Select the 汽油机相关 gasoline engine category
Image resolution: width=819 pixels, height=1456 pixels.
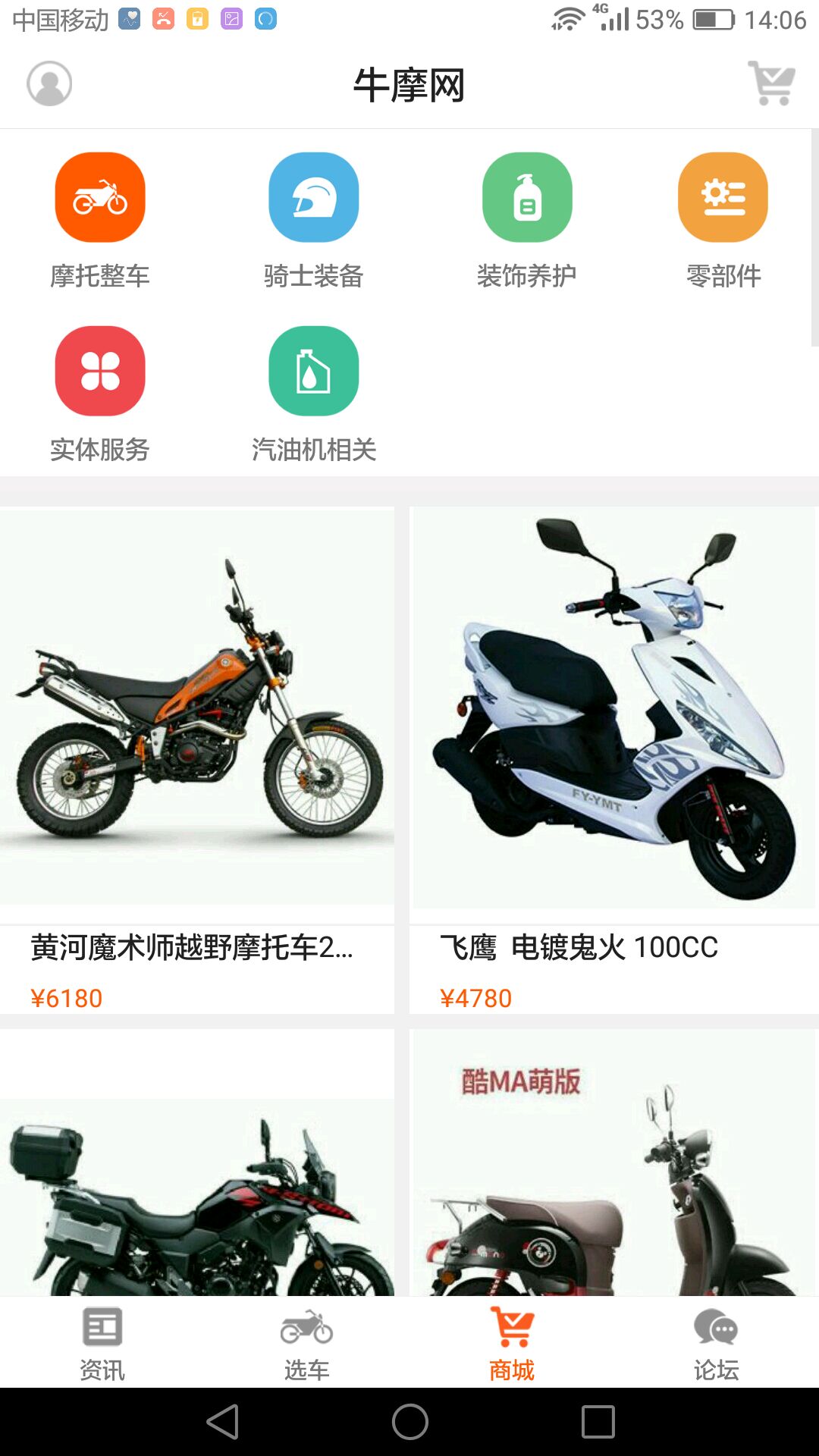(313, 394)
